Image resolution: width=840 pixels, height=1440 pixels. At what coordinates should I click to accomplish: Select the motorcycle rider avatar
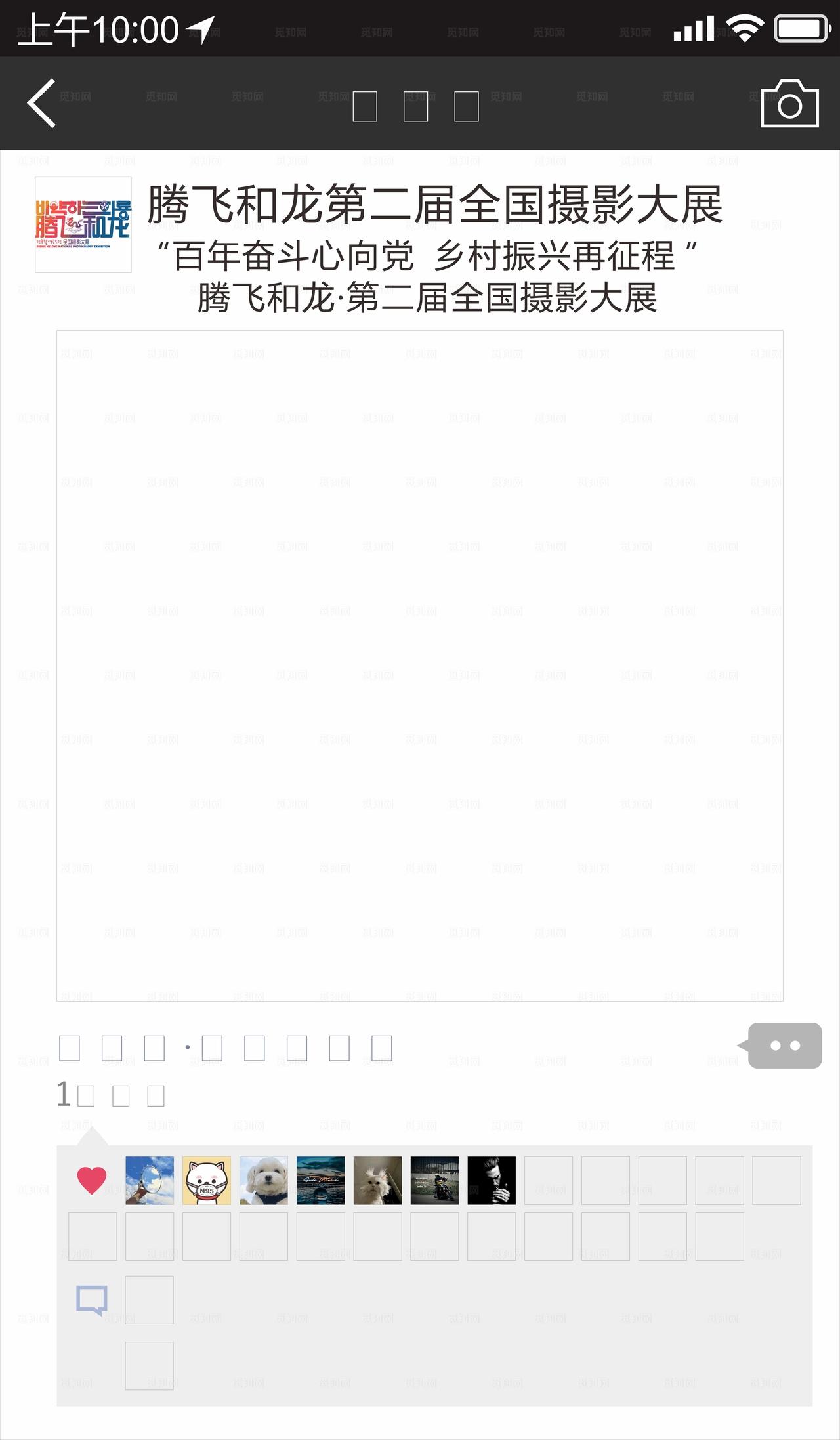[x=434, y=1179]
